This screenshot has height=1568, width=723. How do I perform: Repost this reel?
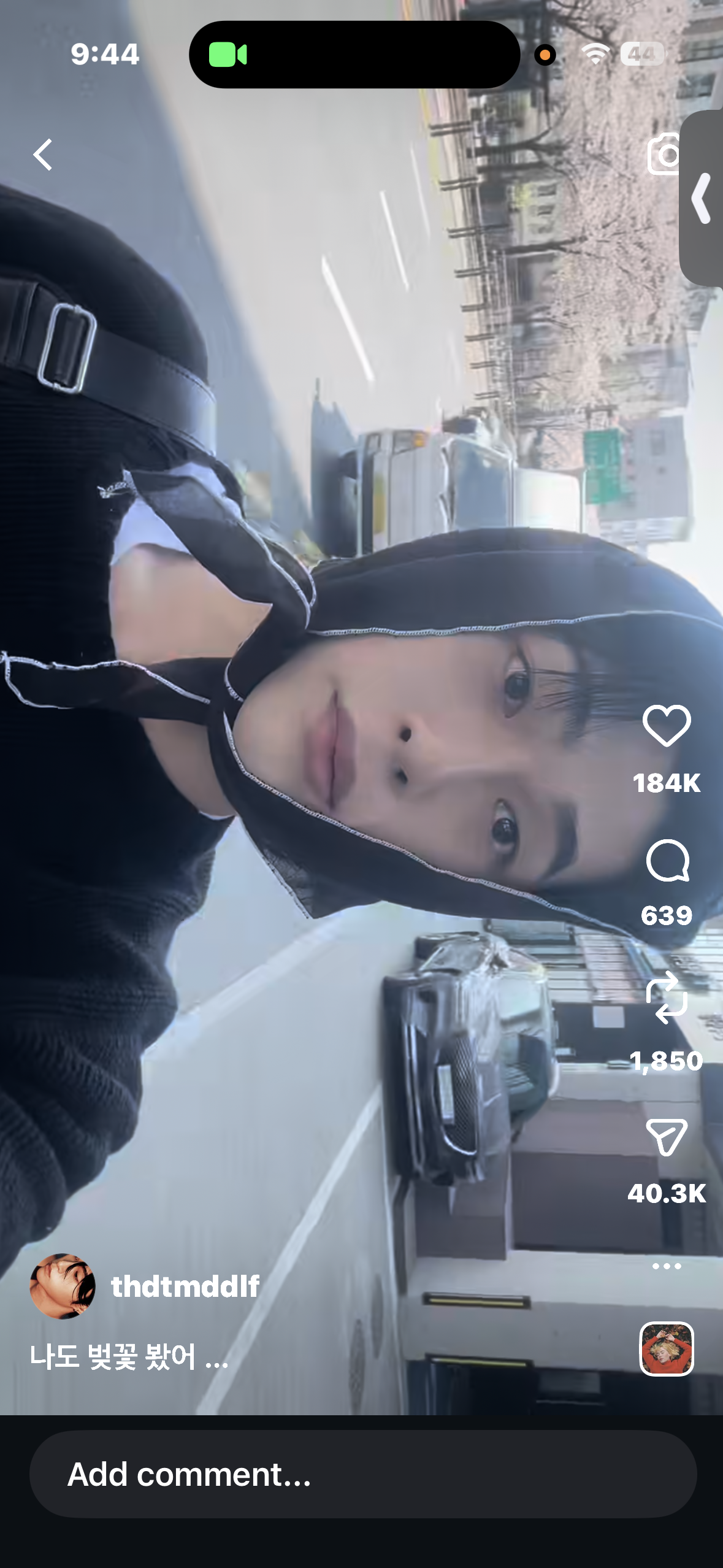667,998
